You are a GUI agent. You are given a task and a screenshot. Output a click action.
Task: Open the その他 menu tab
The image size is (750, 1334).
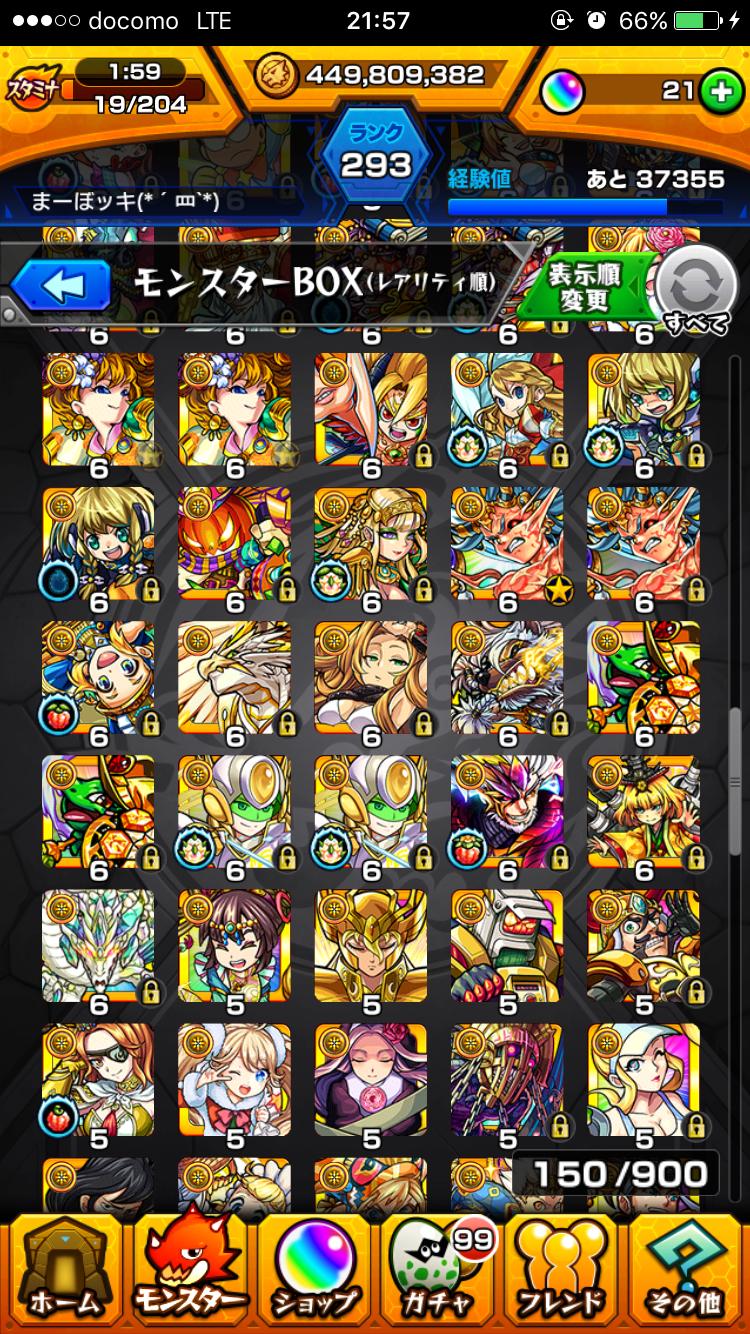pyautogui.click(x=687, y=1272)
